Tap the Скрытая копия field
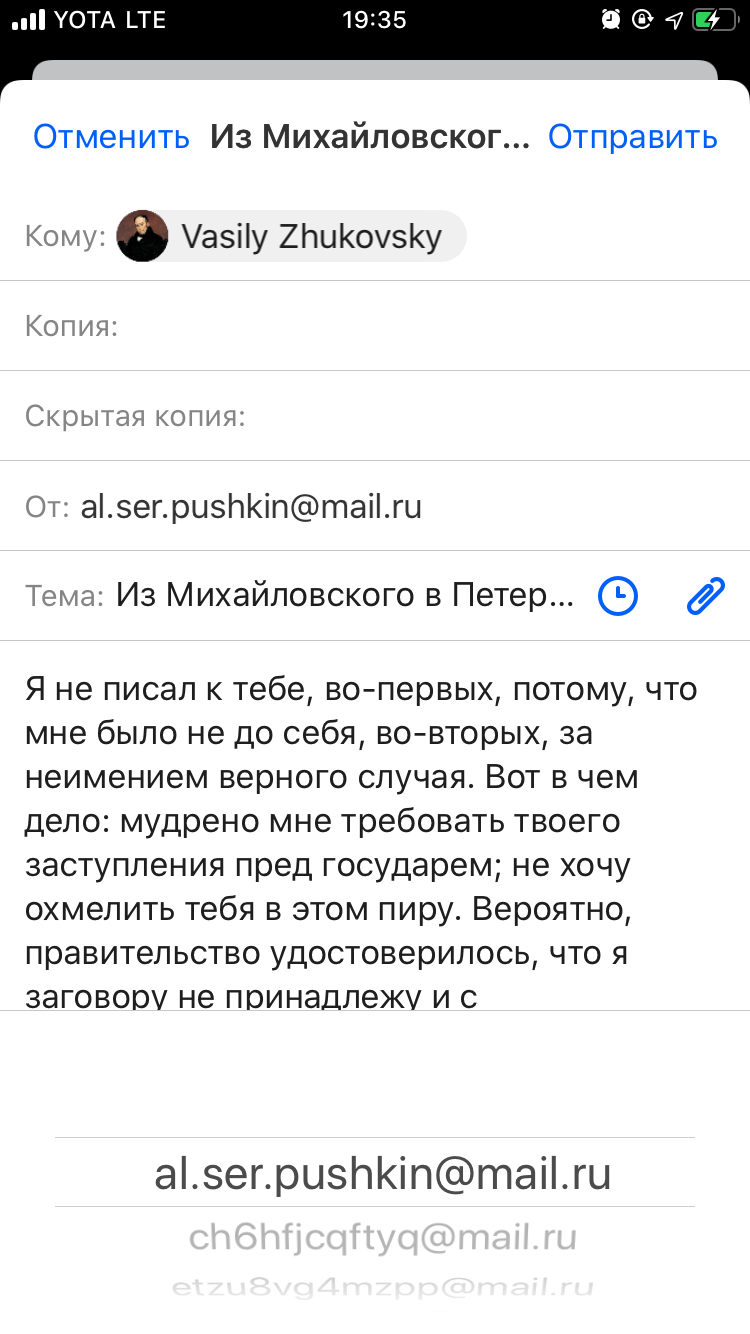 tap(375, 416)
